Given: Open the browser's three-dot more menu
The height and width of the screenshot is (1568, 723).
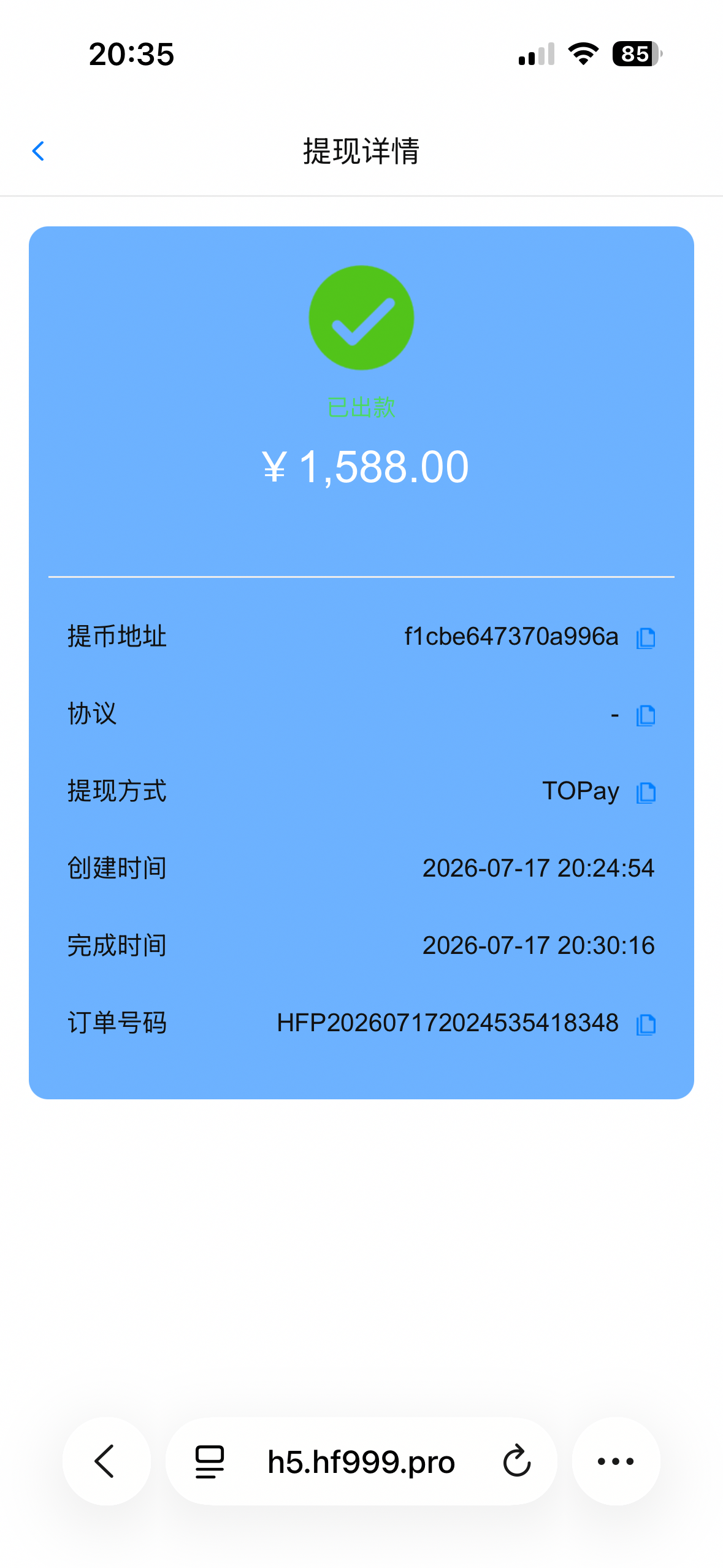Looking at the screenshot, I should pyautogui.click(x=616, y=1461).
